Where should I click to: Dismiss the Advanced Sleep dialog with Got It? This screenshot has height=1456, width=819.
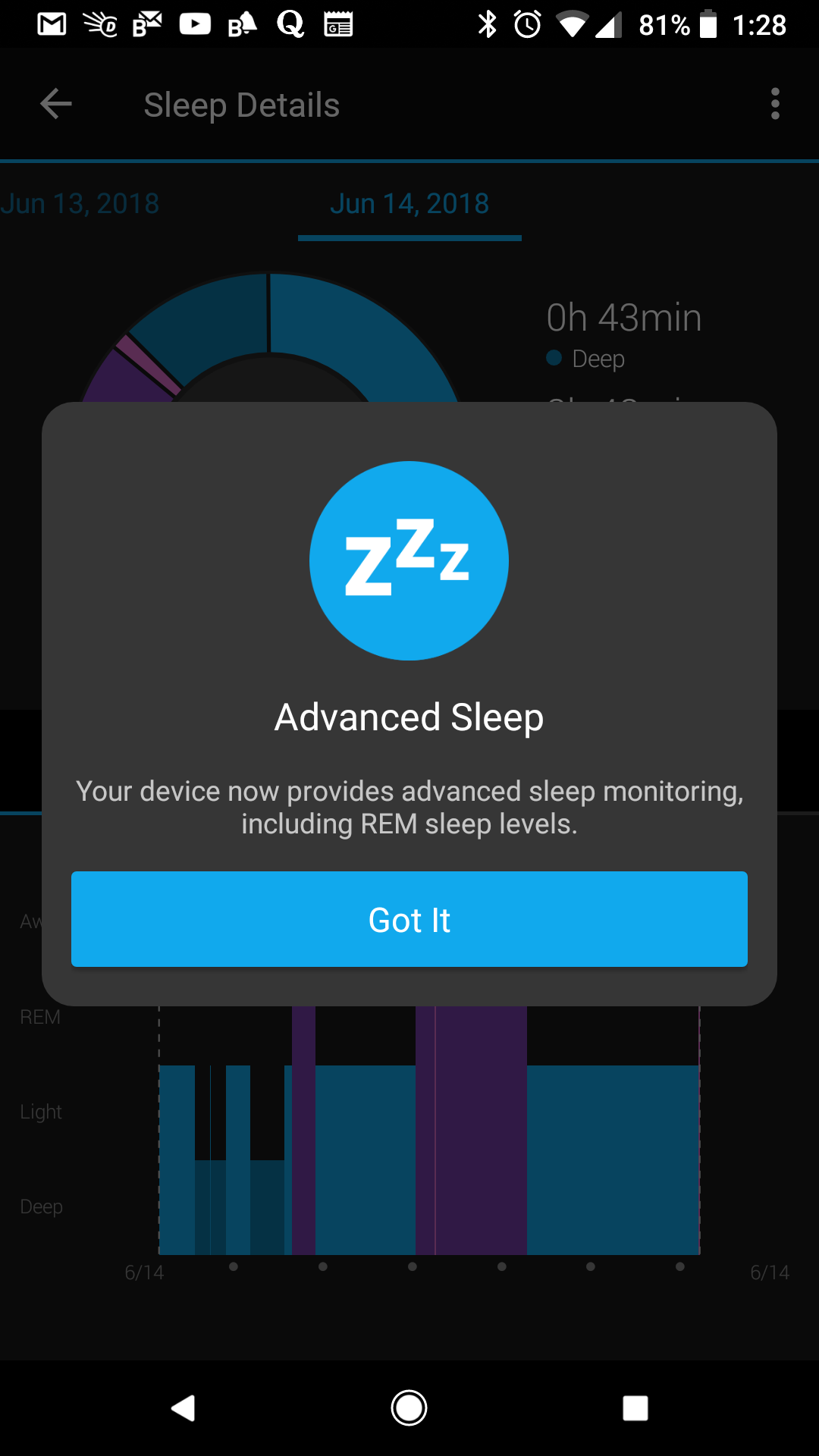pyautogui.click(x=409, y=919)
